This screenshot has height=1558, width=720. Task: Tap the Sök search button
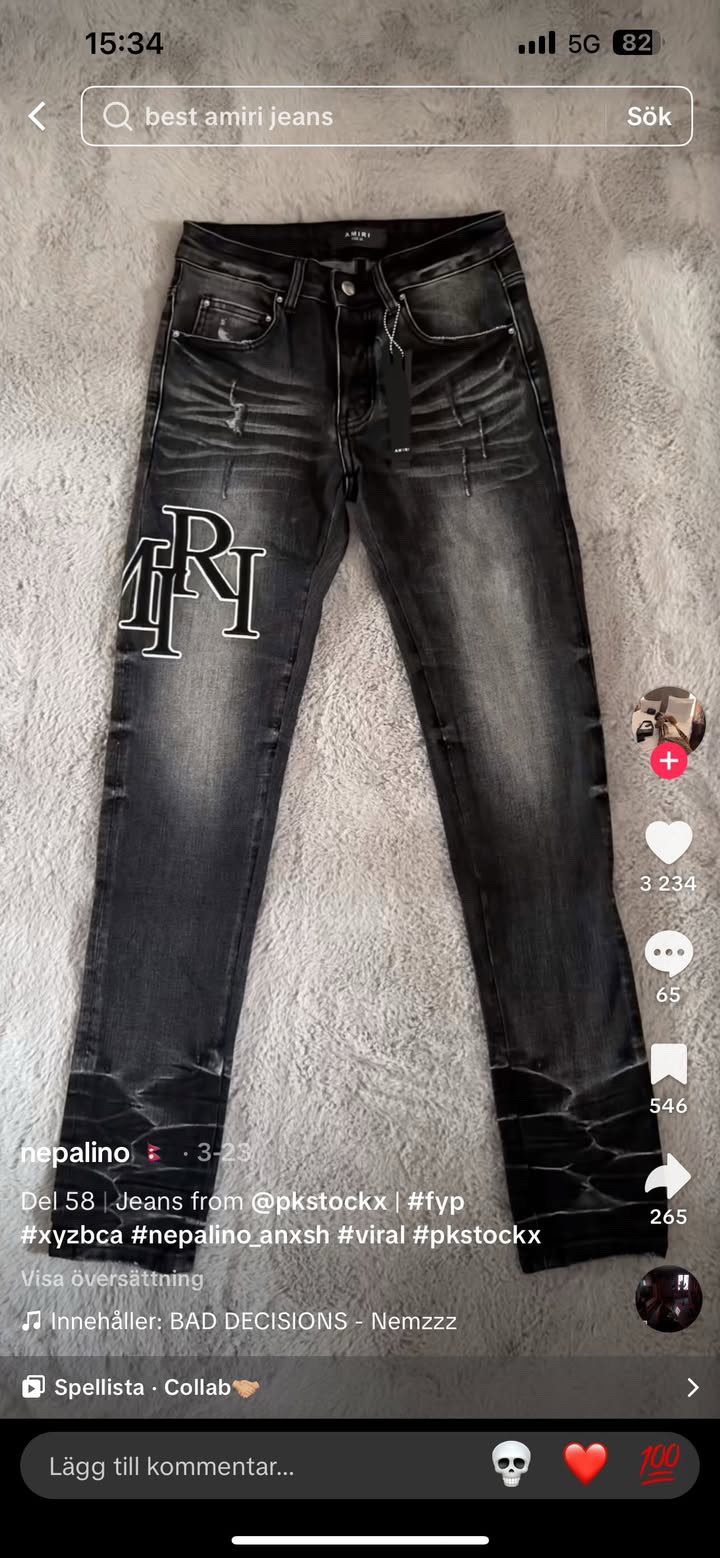(x=649, y=116)
